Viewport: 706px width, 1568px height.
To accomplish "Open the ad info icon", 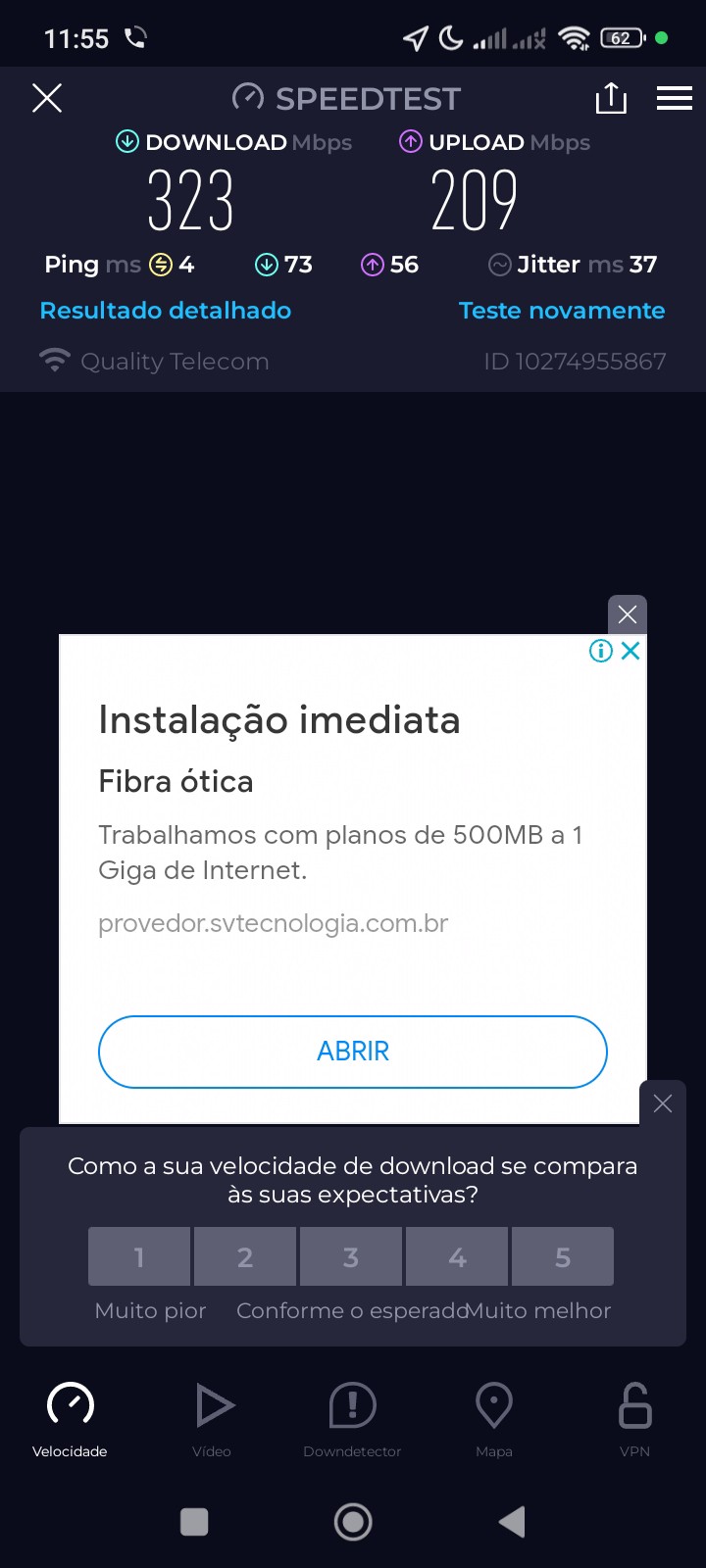I will [x=600, y=651].
